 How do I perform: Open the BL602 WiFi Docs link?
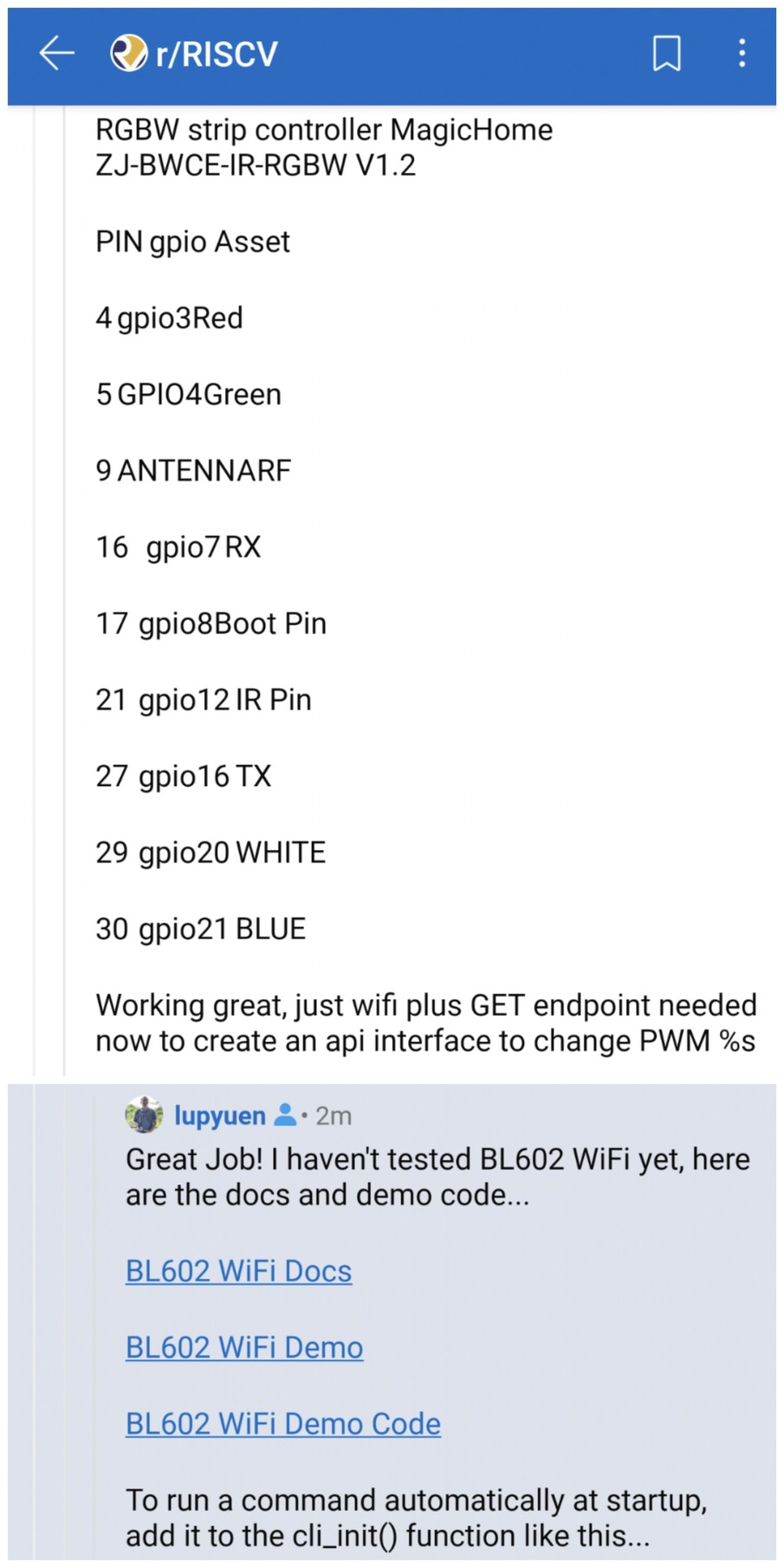pyautogui.click(x=238, y=1271)
